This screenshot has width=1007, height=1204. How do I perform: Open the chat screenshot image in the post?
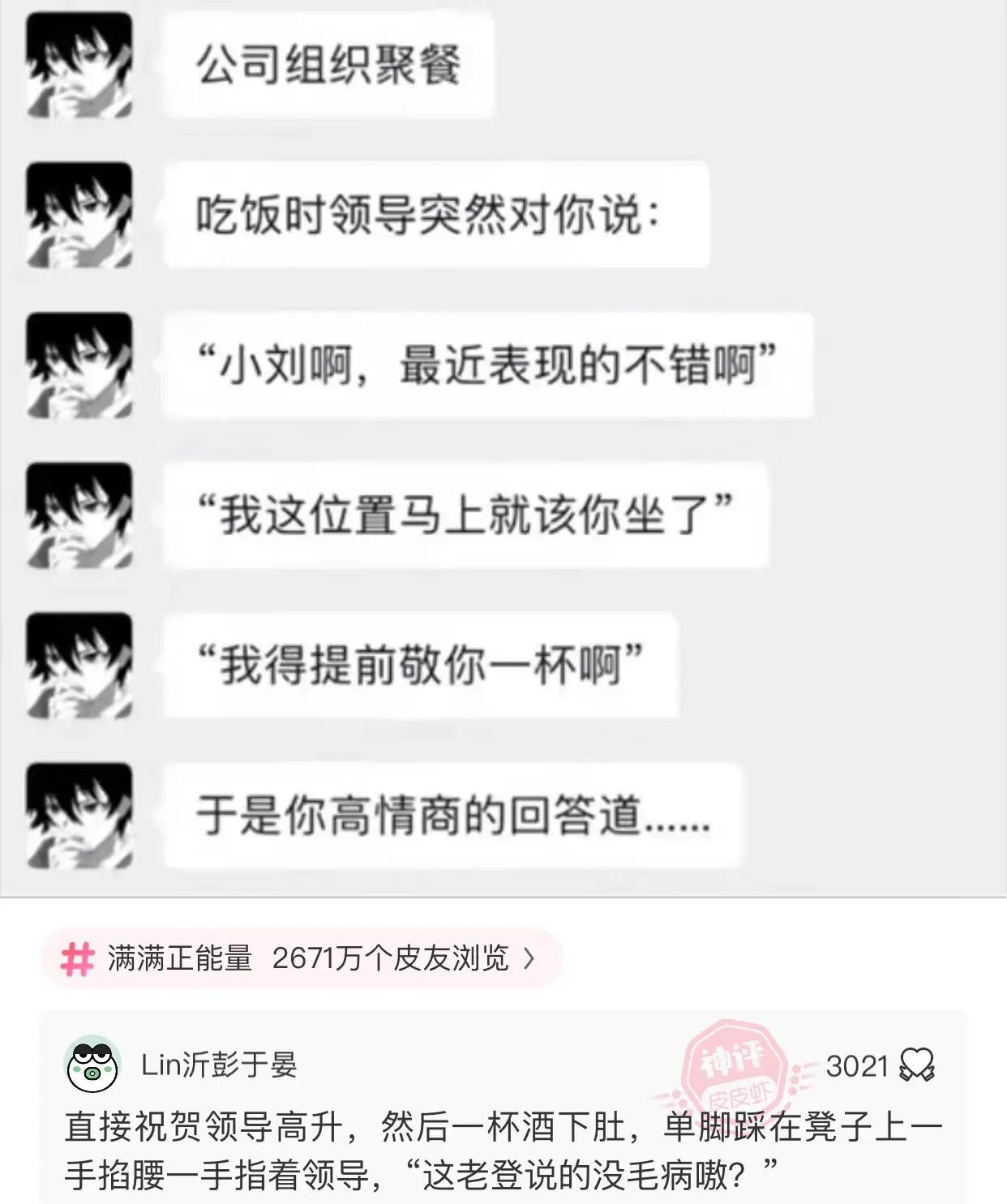[x=503, y=446]
